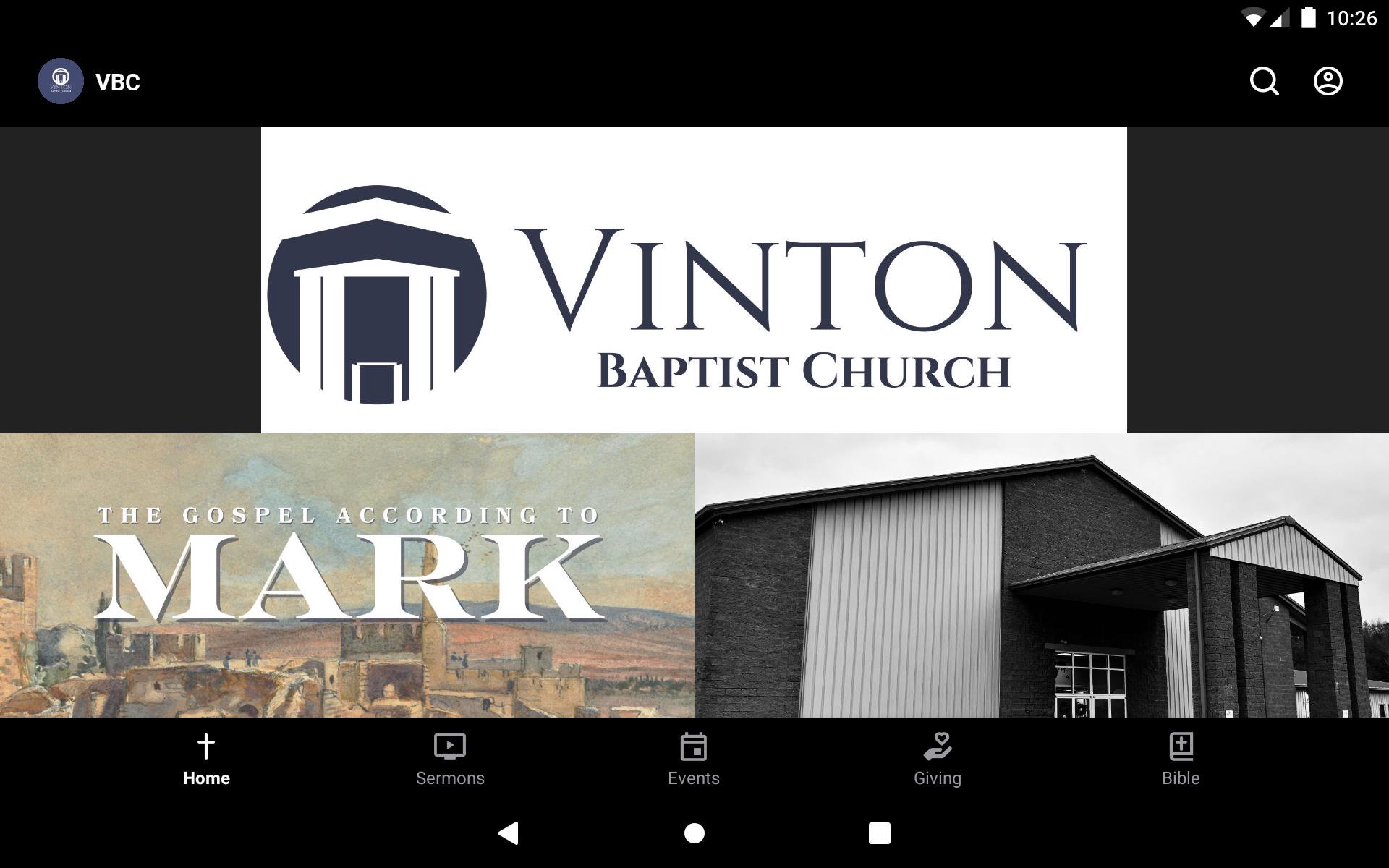Go to the Bible tab
The width and height of the screenshot is (1389, 868).
point(1181,759)
